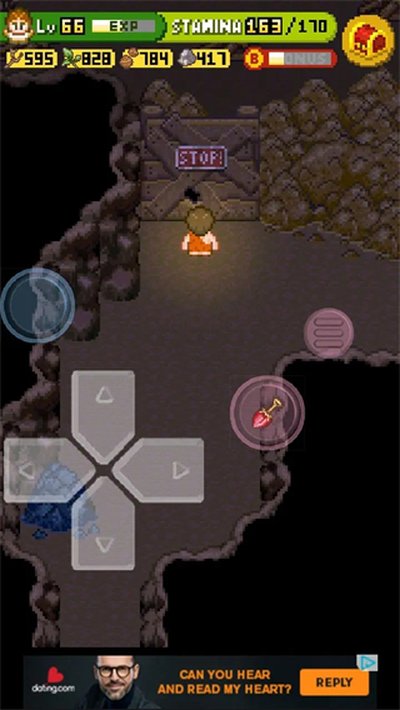400x710 pixels.
Task: Open the round menu button with three lines
Action: coord(328,333)
